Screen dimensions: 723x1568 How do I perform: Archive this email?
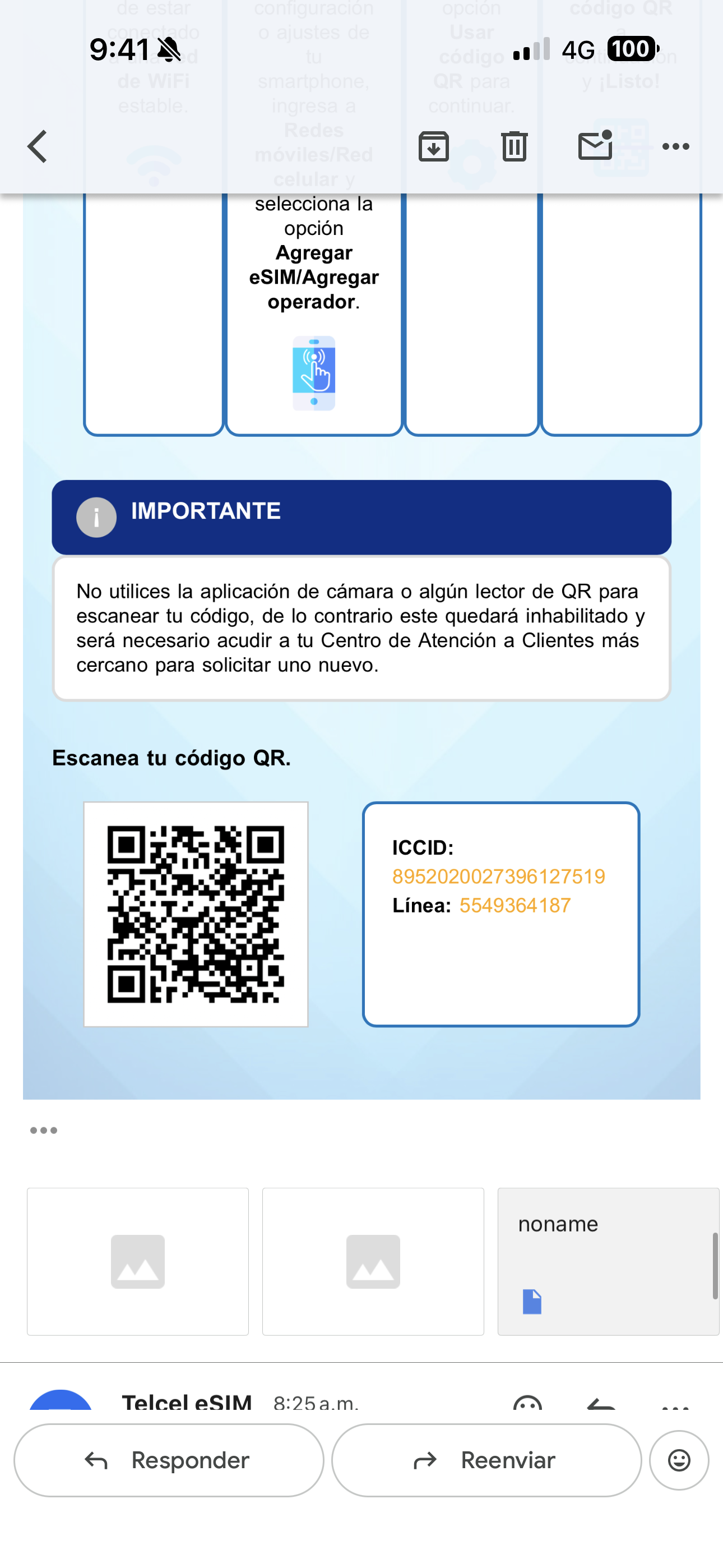(433, 147)
